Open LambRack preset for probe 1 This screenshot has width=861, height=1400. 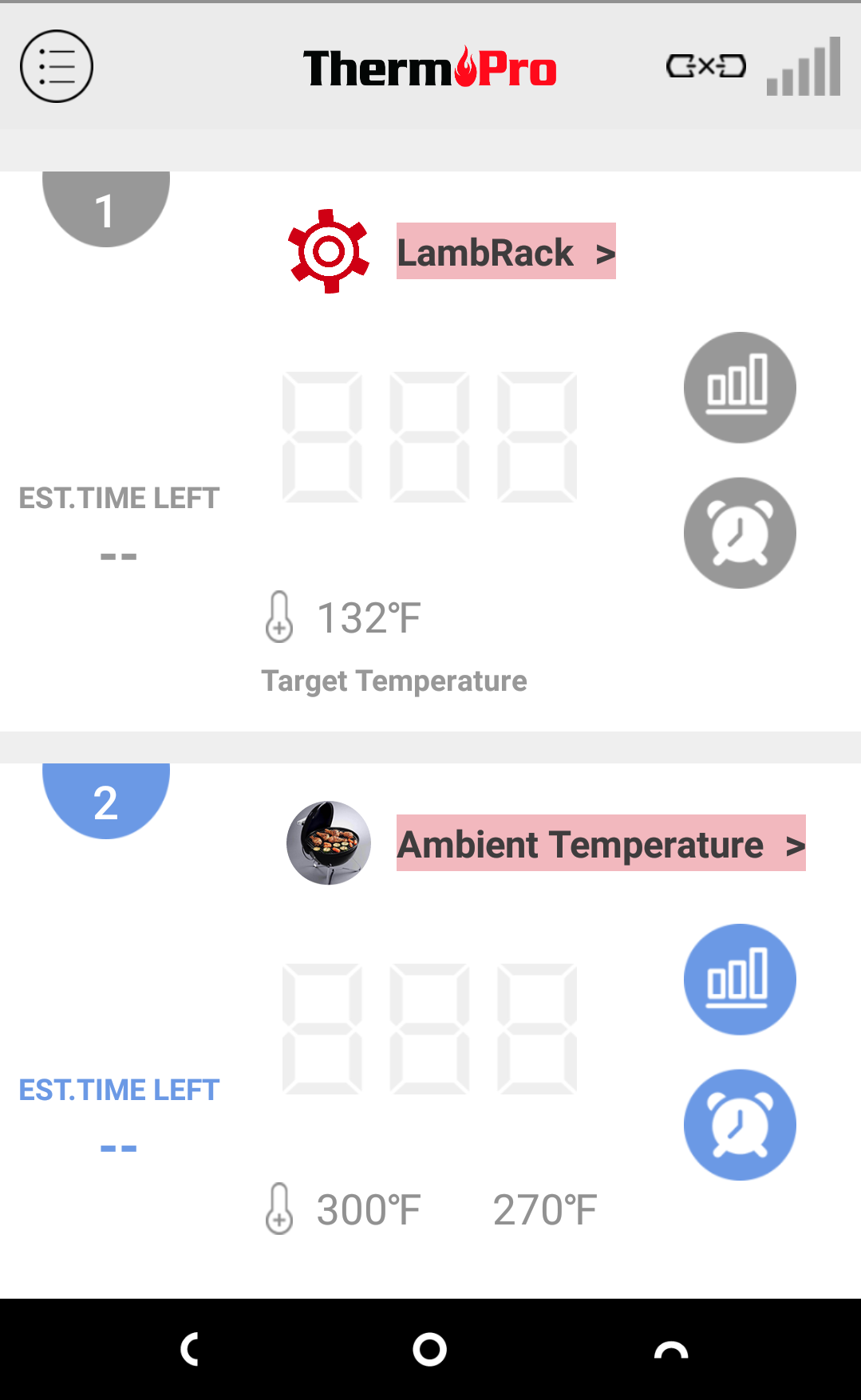[x=506, y=251]
